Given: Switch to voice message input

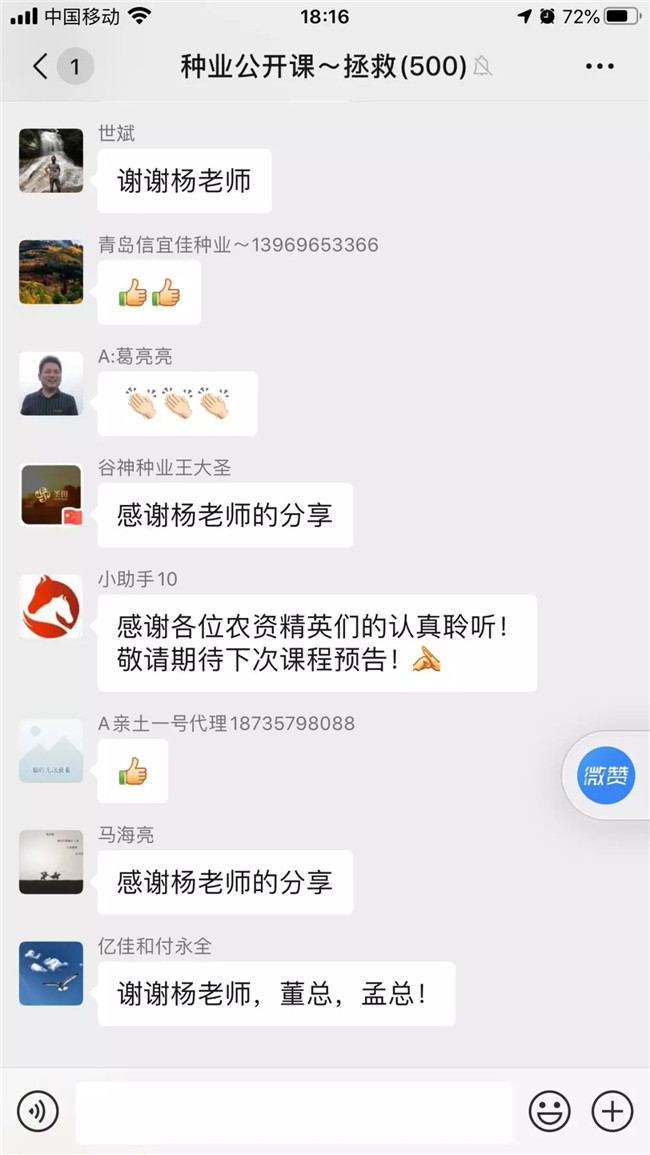Looking at the screenshot, I should [38, 1111].
